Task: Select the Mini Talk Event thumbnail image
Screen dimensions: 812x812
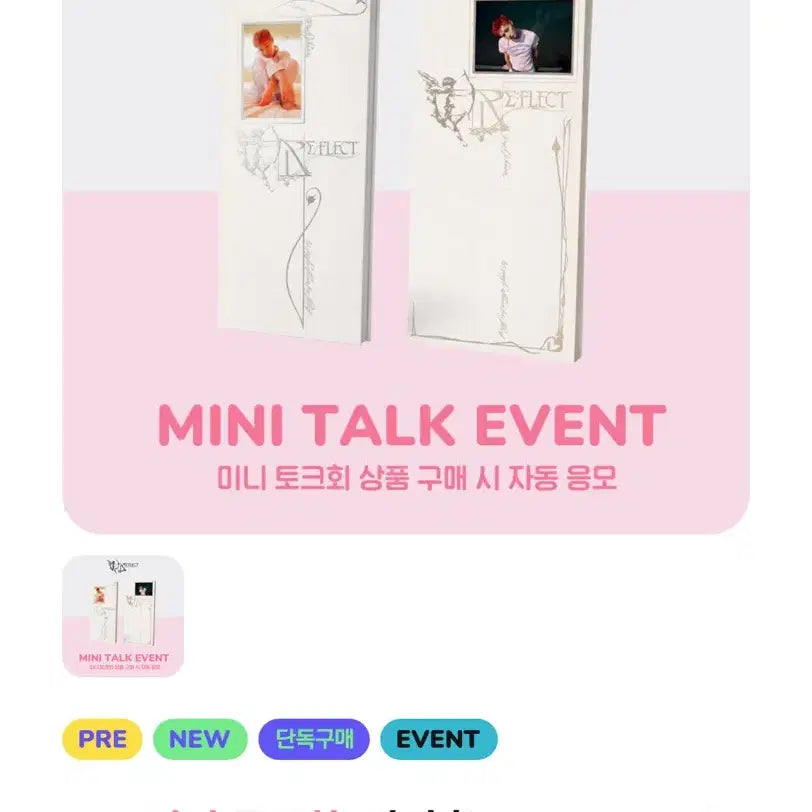Action: 123,616
